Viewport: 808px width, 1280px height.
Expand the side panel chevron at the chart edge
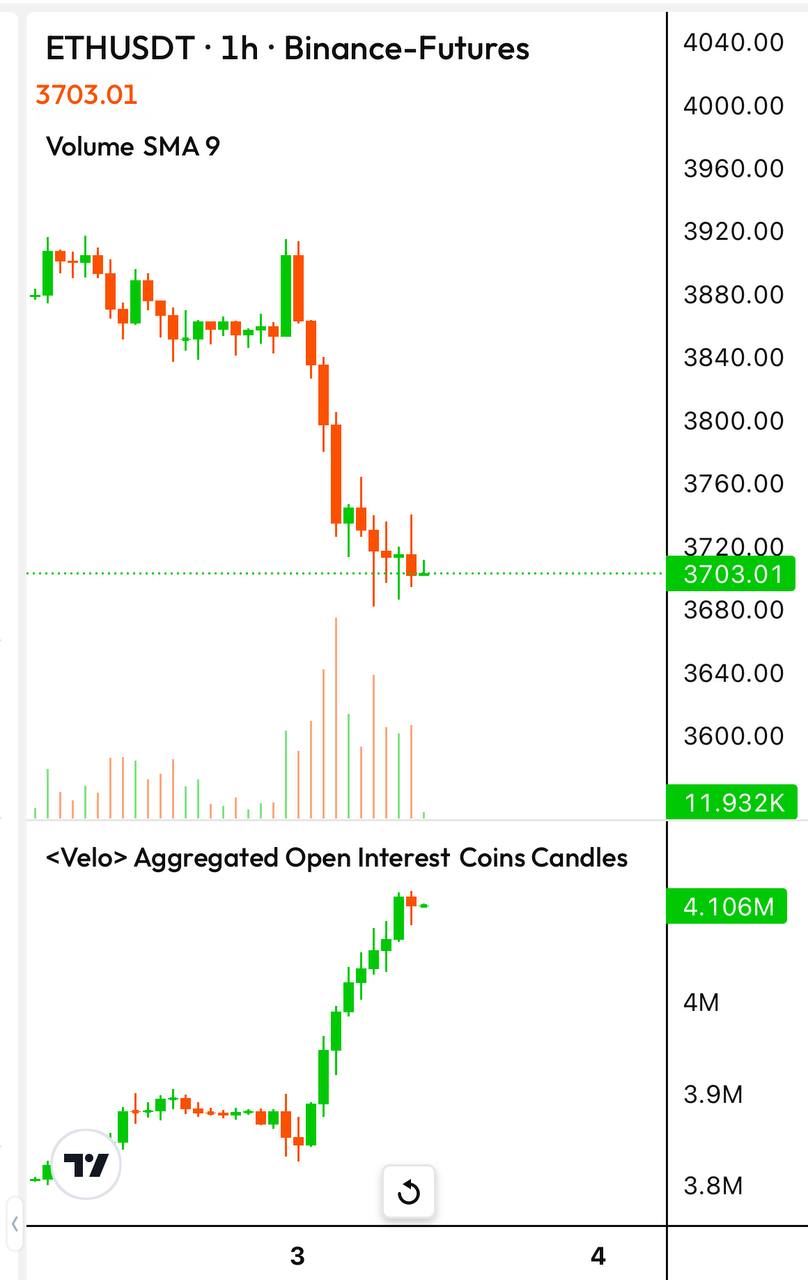(x=15, y=1224)
